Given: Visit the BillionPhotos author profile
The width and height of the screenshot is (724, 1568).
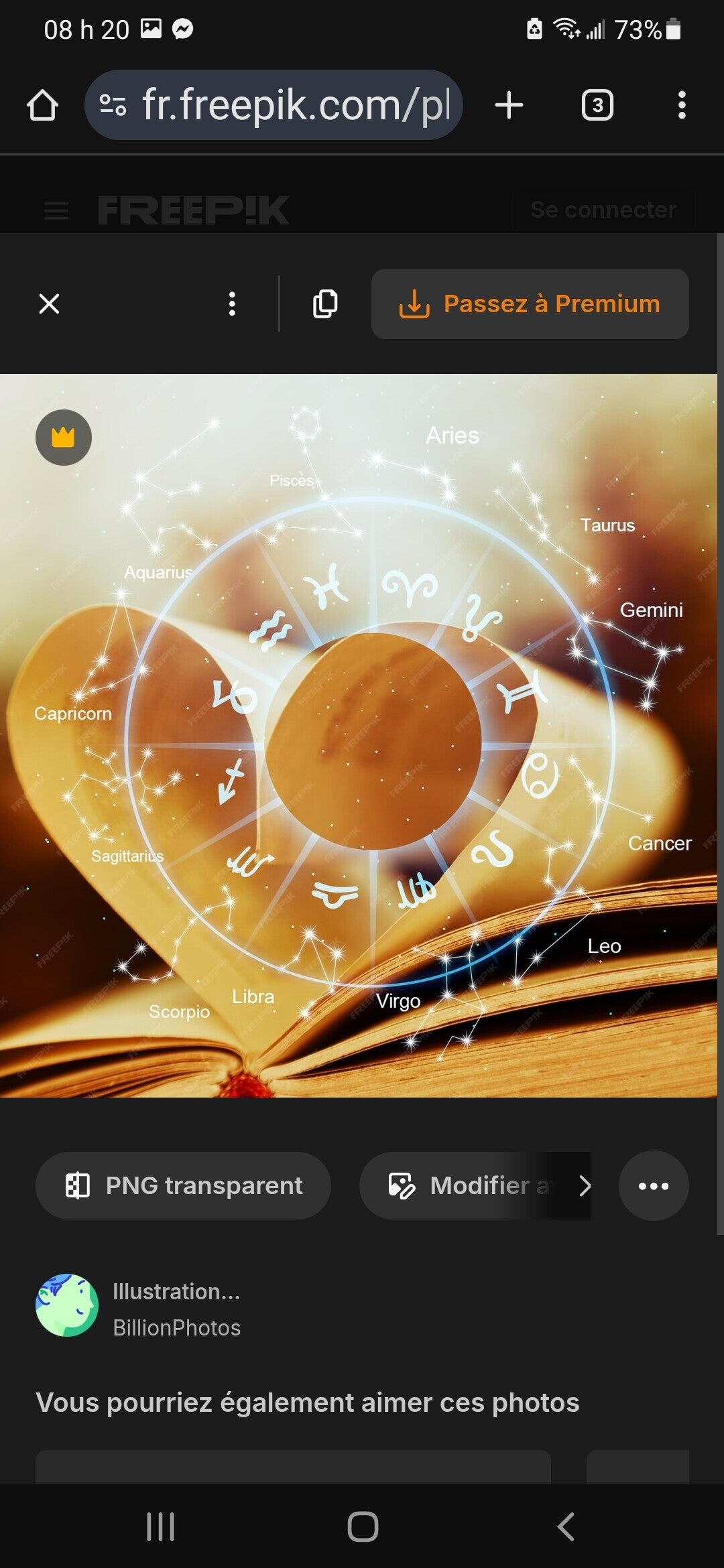Looking at the screenshot, I should coord(176,1327).
